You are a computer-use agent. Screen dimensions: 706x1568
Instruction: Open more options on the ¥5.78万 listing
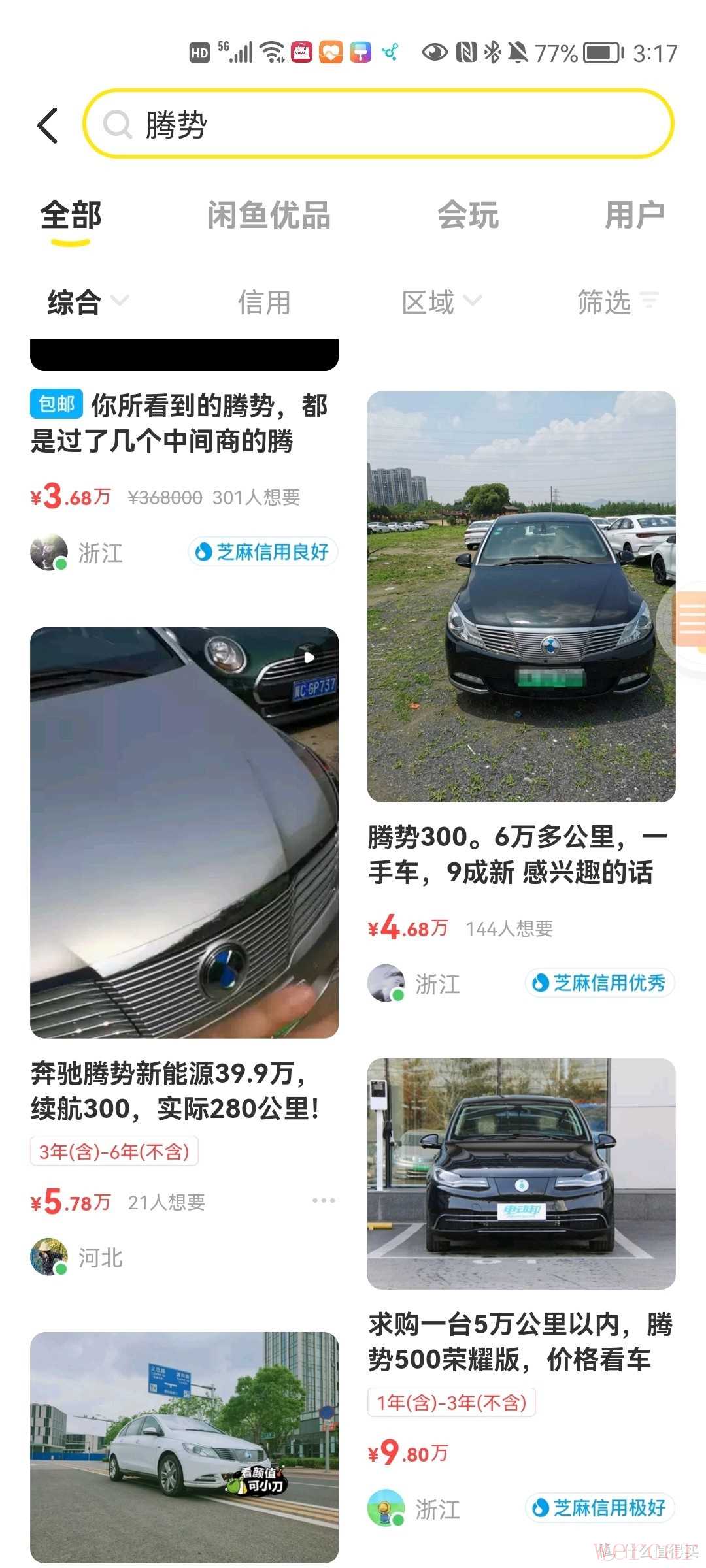pyautogui.click(x=324, y=1201)
